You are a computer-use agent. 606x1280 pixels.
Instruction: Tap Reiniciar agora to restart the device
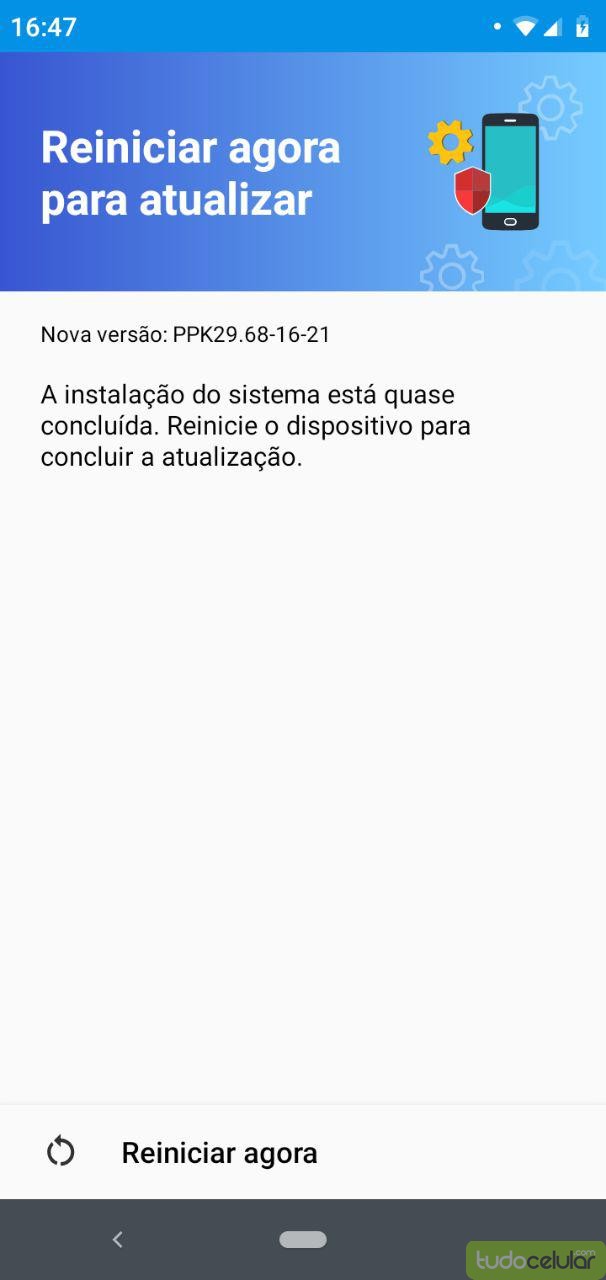click(x=219, y=1152)
